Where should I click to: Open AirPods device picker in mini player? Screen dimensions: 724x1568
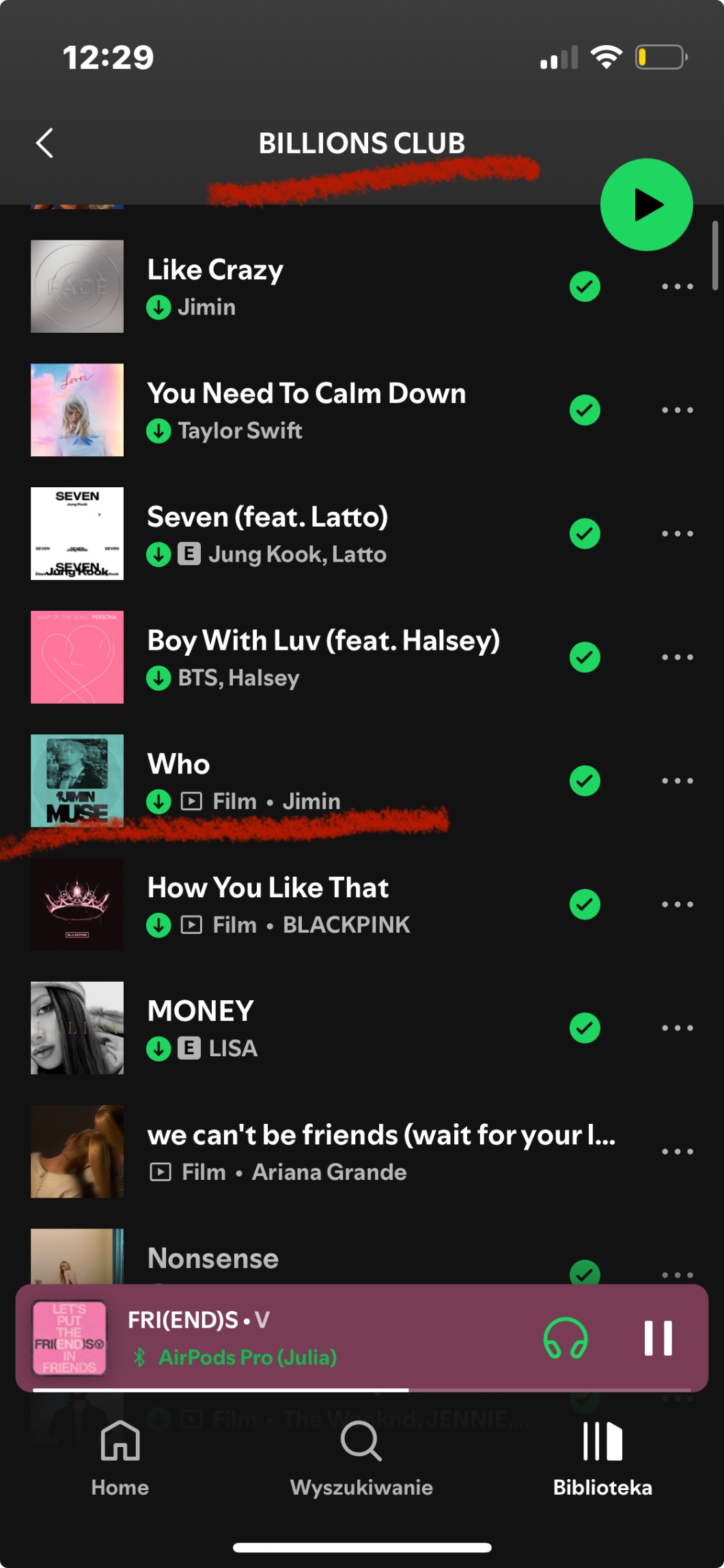565,1338
